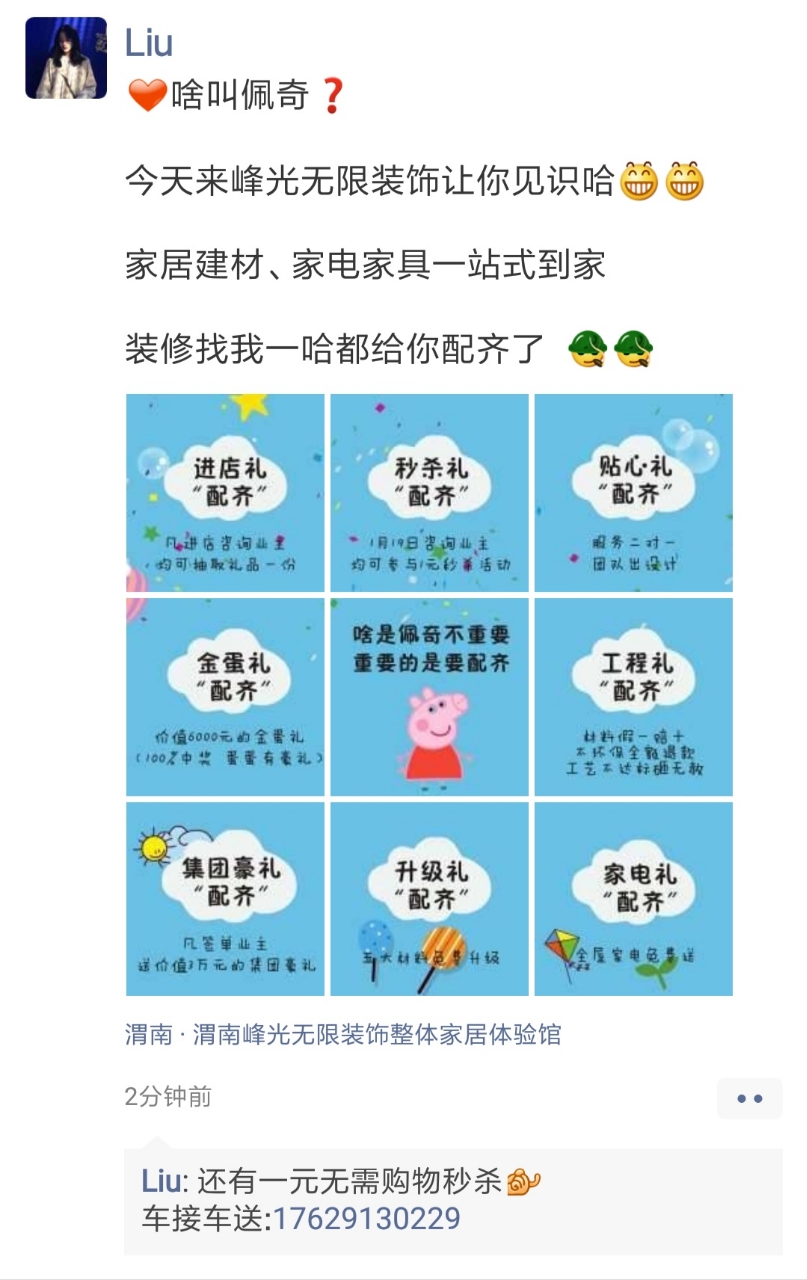The image size is (807, 1280).
Task: View the 家电礼 image
Action: pos(633,899)
